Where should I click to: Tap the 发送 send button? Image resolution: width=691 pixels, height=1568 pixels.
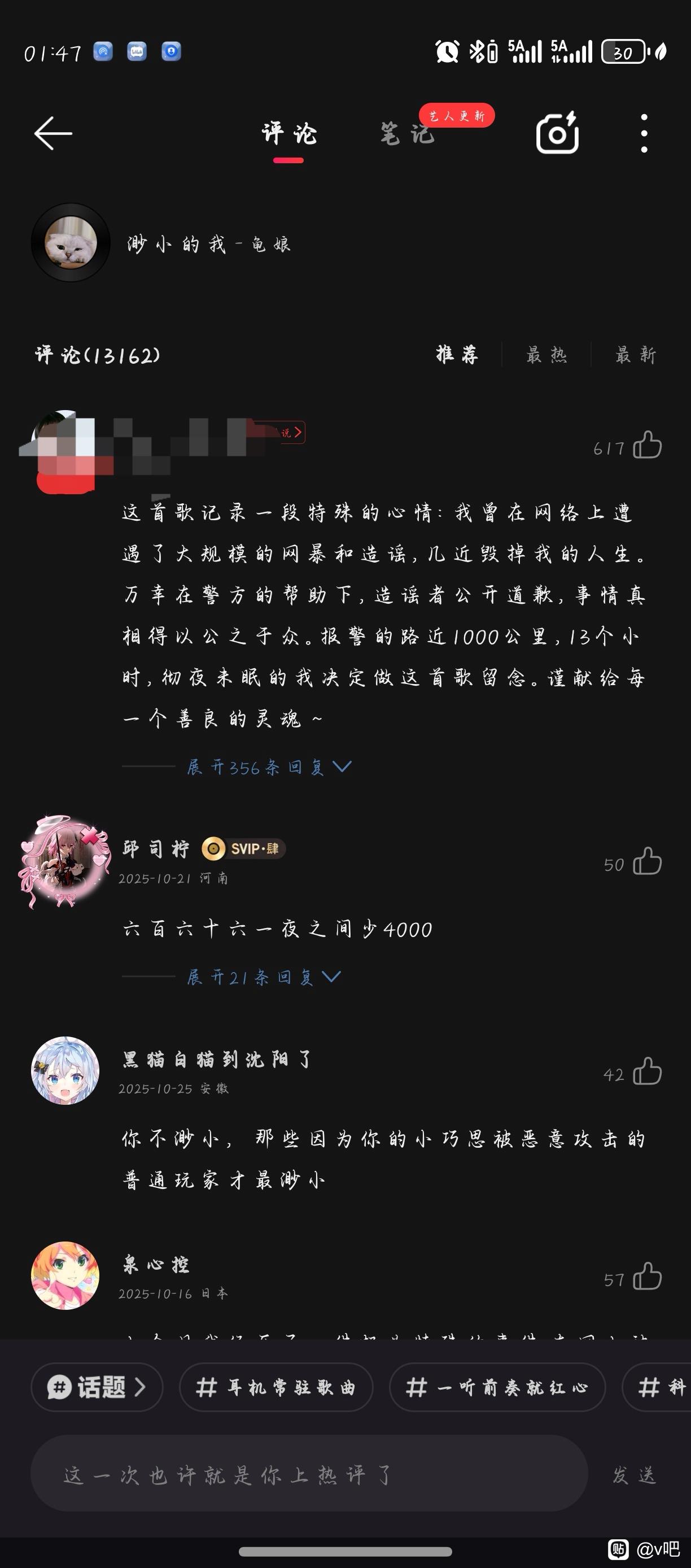point(634,1474)
